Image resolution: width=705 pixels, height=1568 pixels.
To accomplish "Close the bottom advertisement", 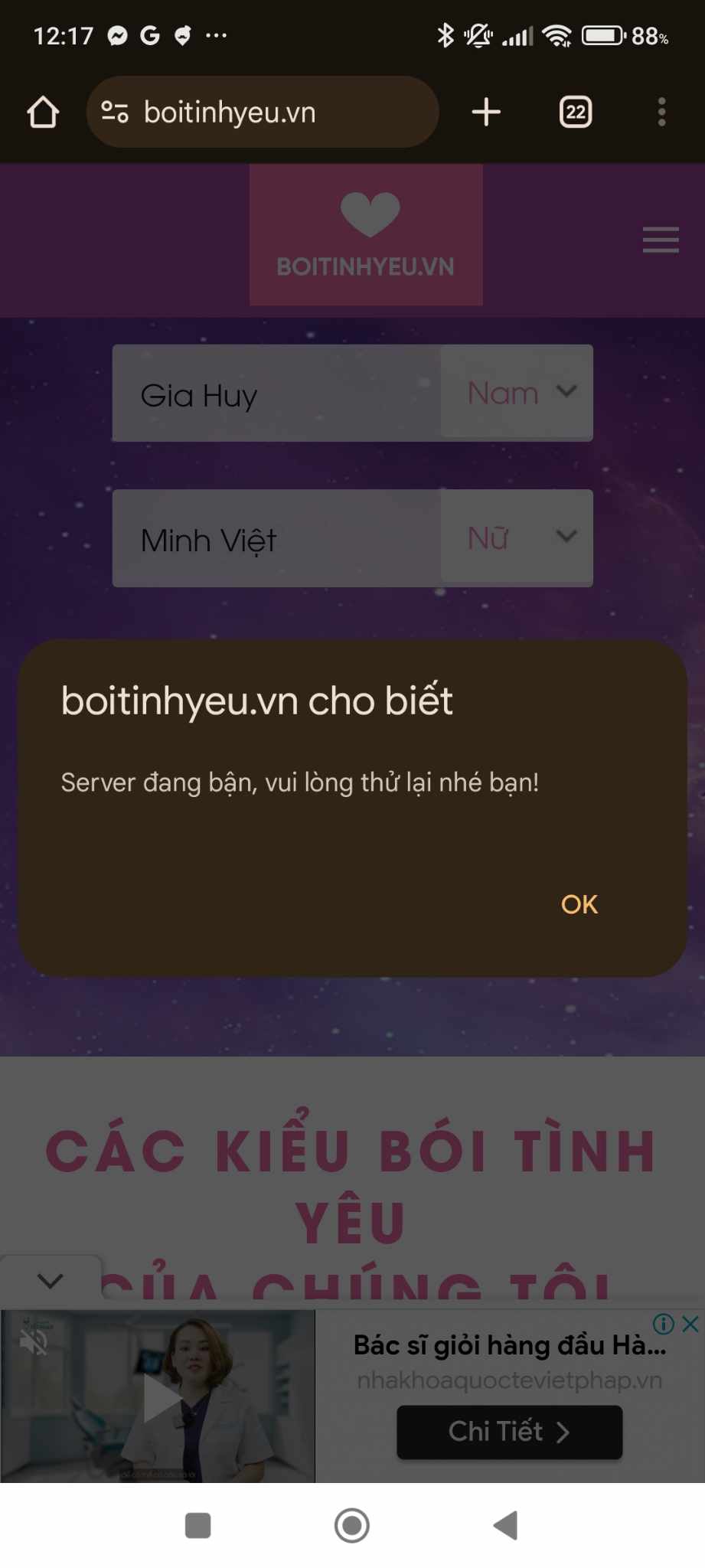I will tap(690, 1324).
